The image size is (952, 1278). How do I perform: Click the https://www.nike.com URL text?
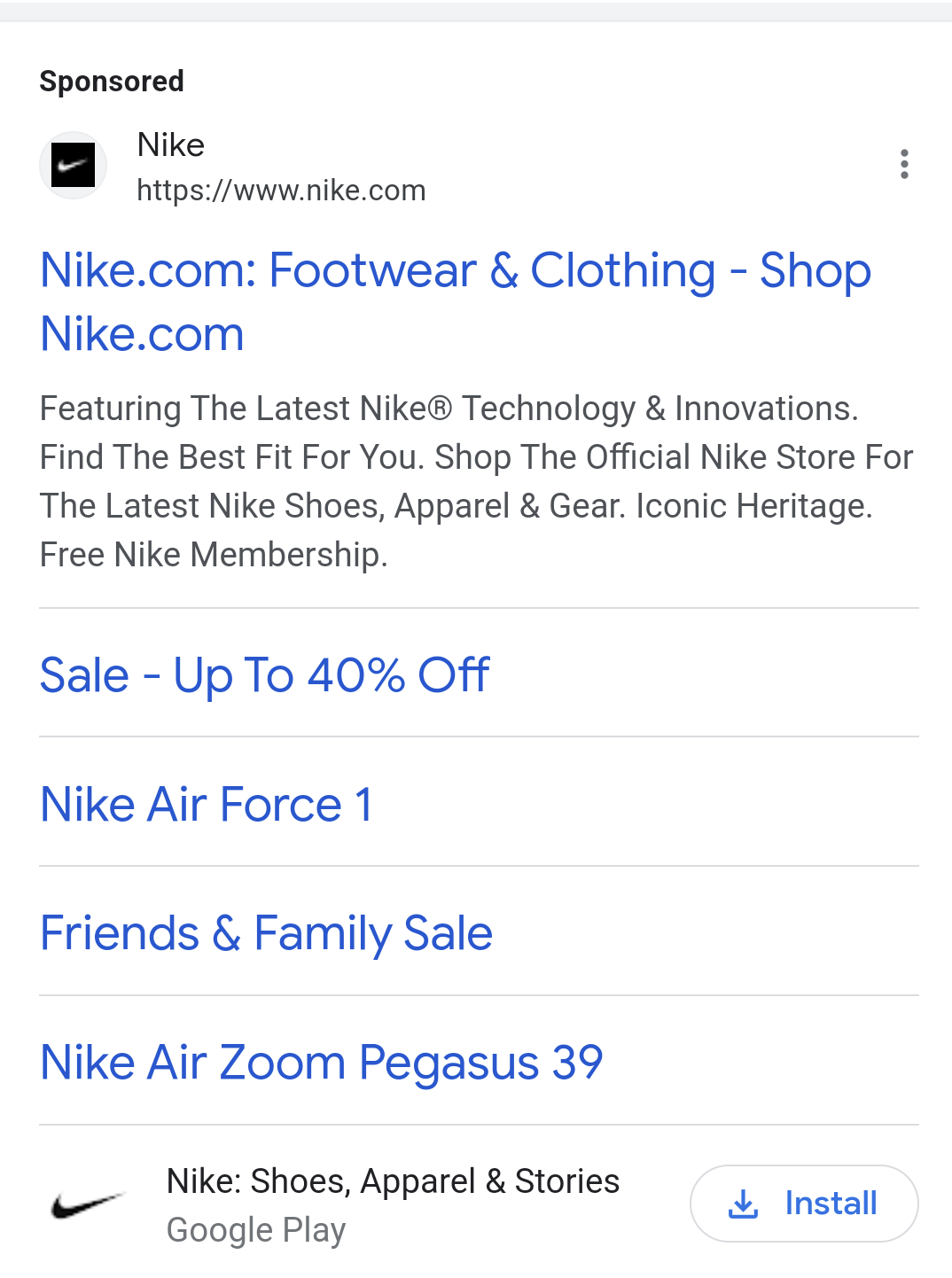pos(281,190)
